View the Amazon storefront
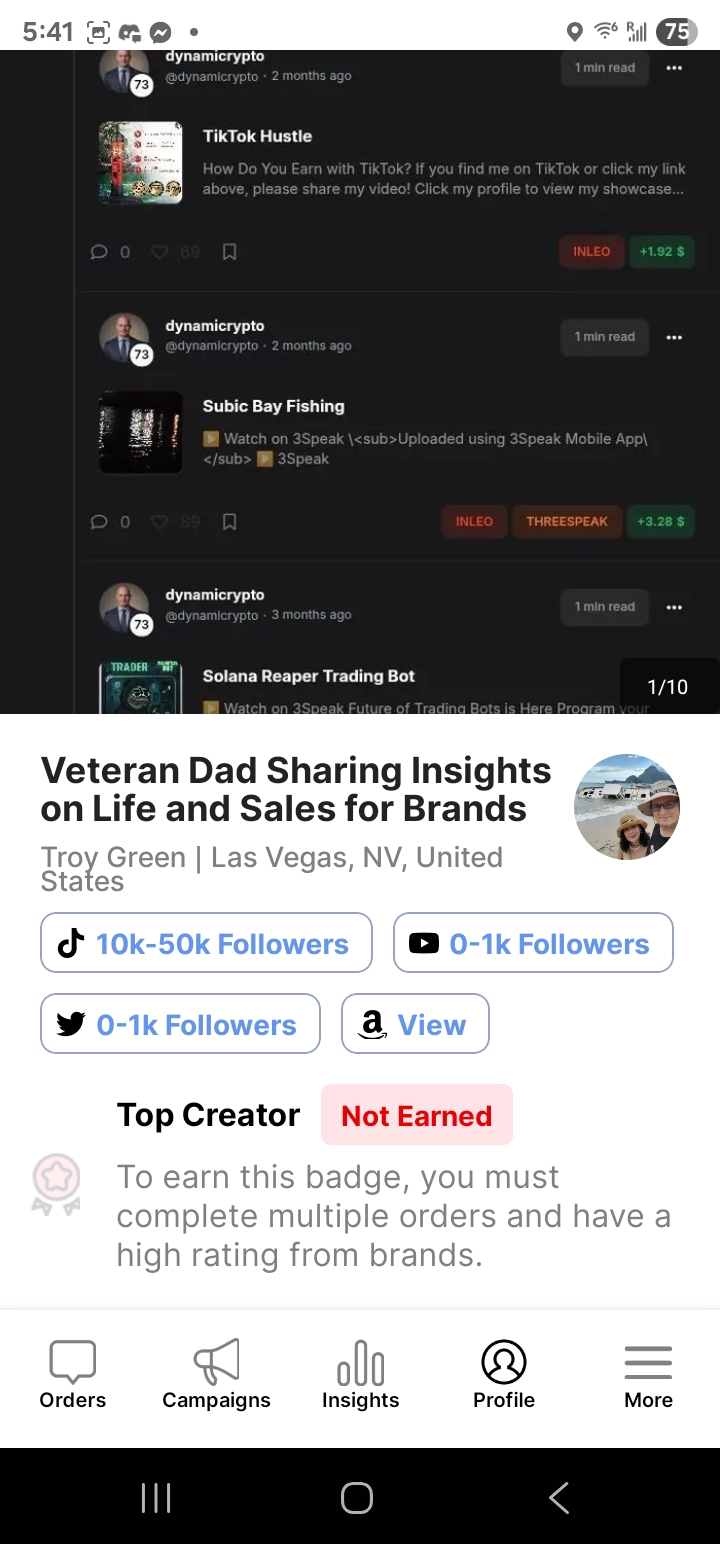 (x=415, y=1024)
